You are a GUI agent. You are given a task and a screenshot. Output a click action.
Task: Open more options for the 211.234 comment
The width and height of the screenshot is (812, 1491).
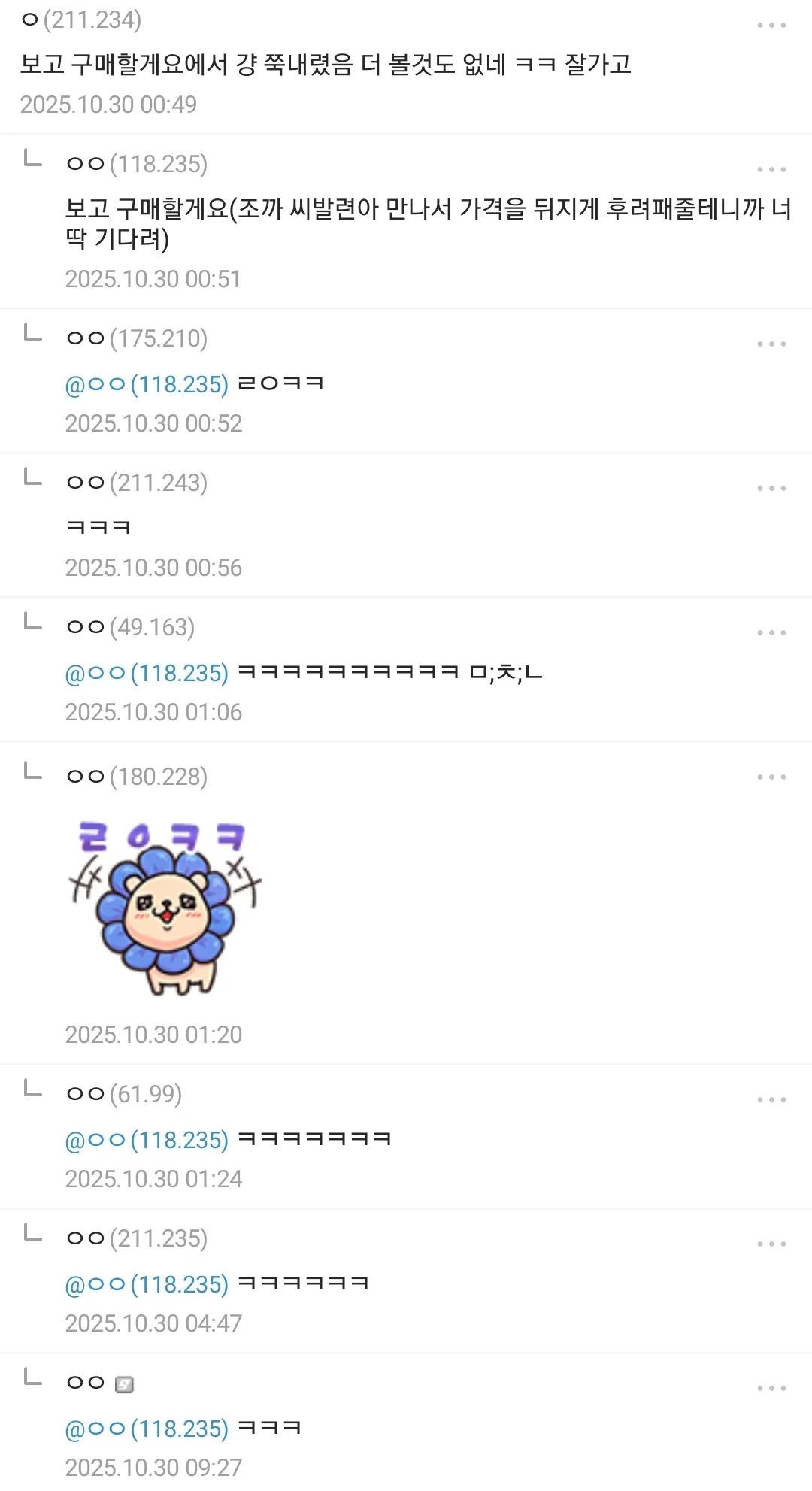771,26
